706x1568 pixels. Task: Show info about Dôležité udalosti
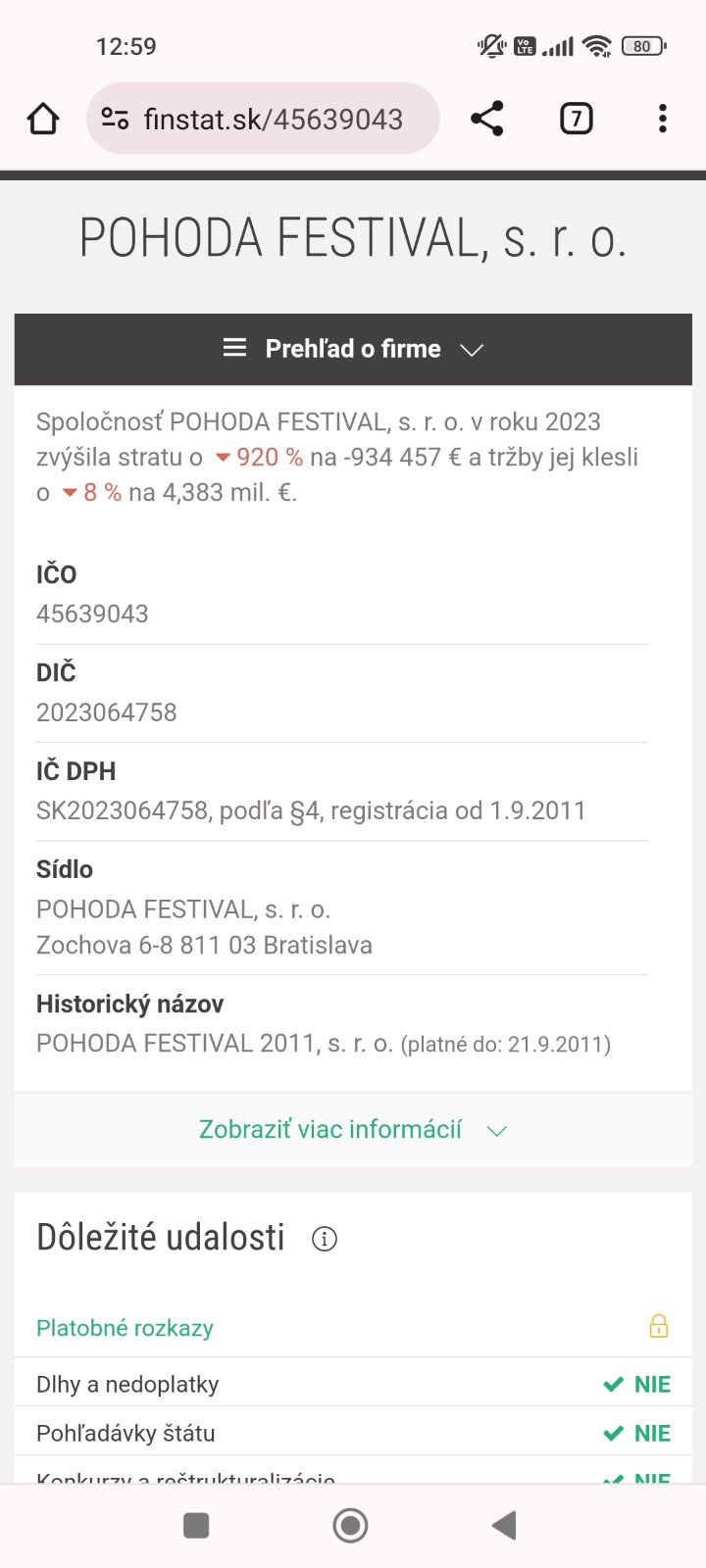pyautogui.click(x=324, y=1239)
